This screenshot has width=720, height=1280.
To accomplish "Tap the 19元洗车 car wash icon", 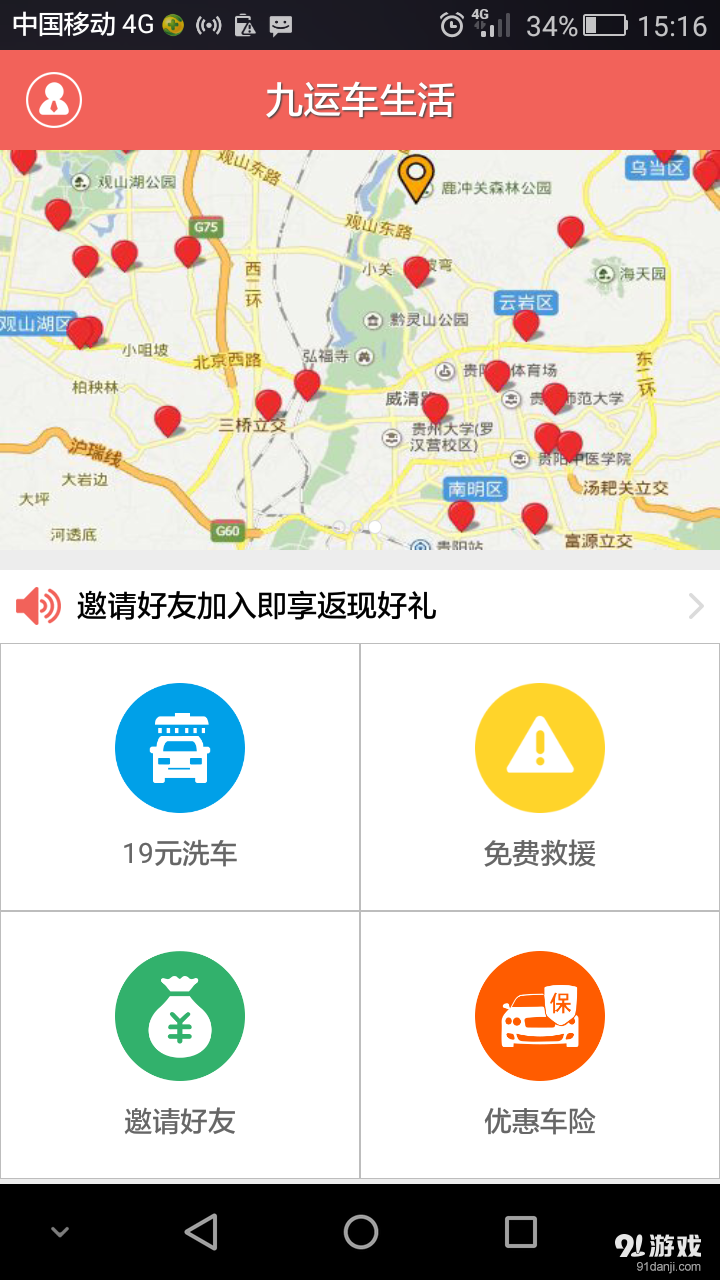I will pos(180,747).
